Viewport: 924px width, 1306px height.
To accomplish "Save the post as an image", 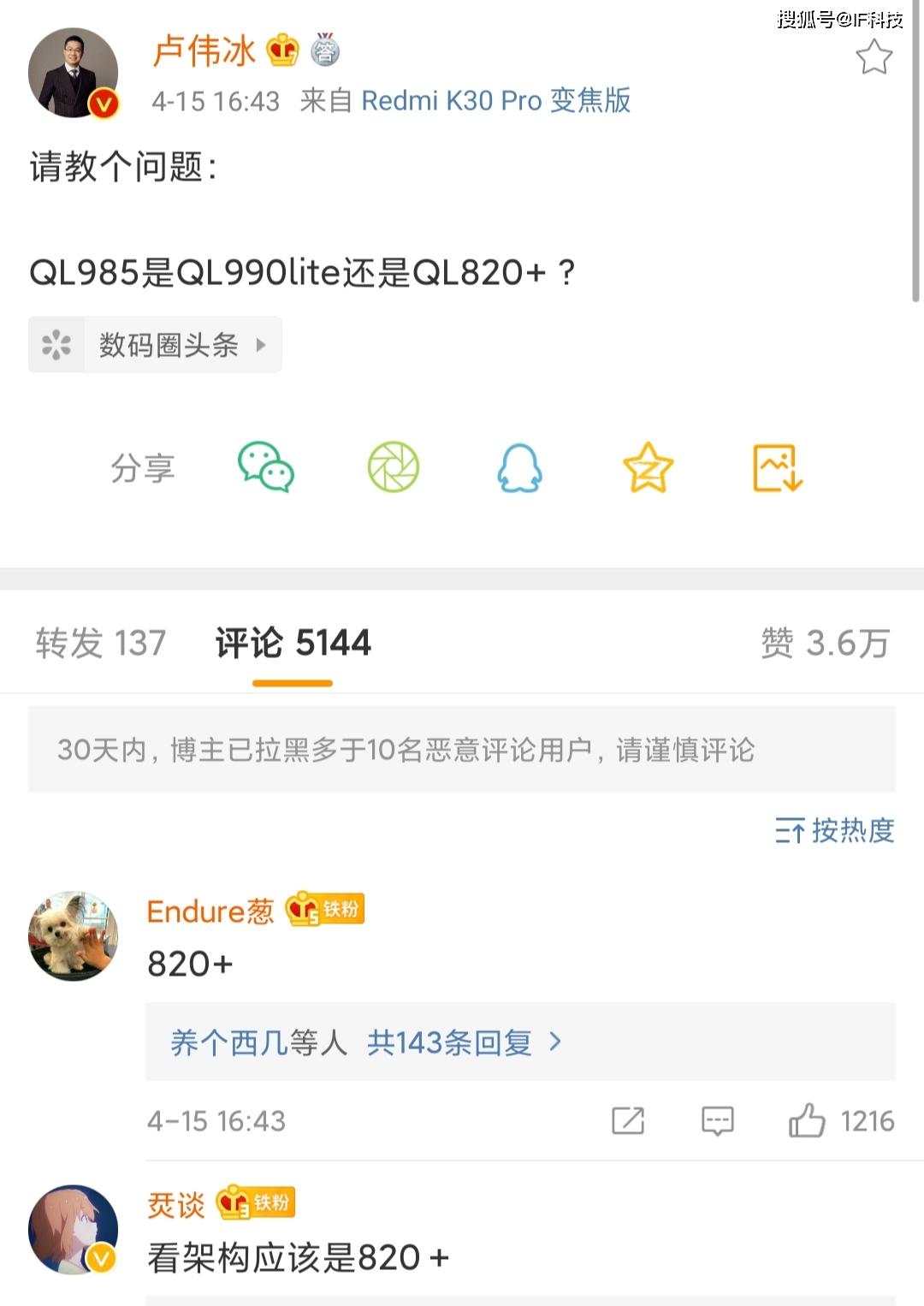I will 777,467.
